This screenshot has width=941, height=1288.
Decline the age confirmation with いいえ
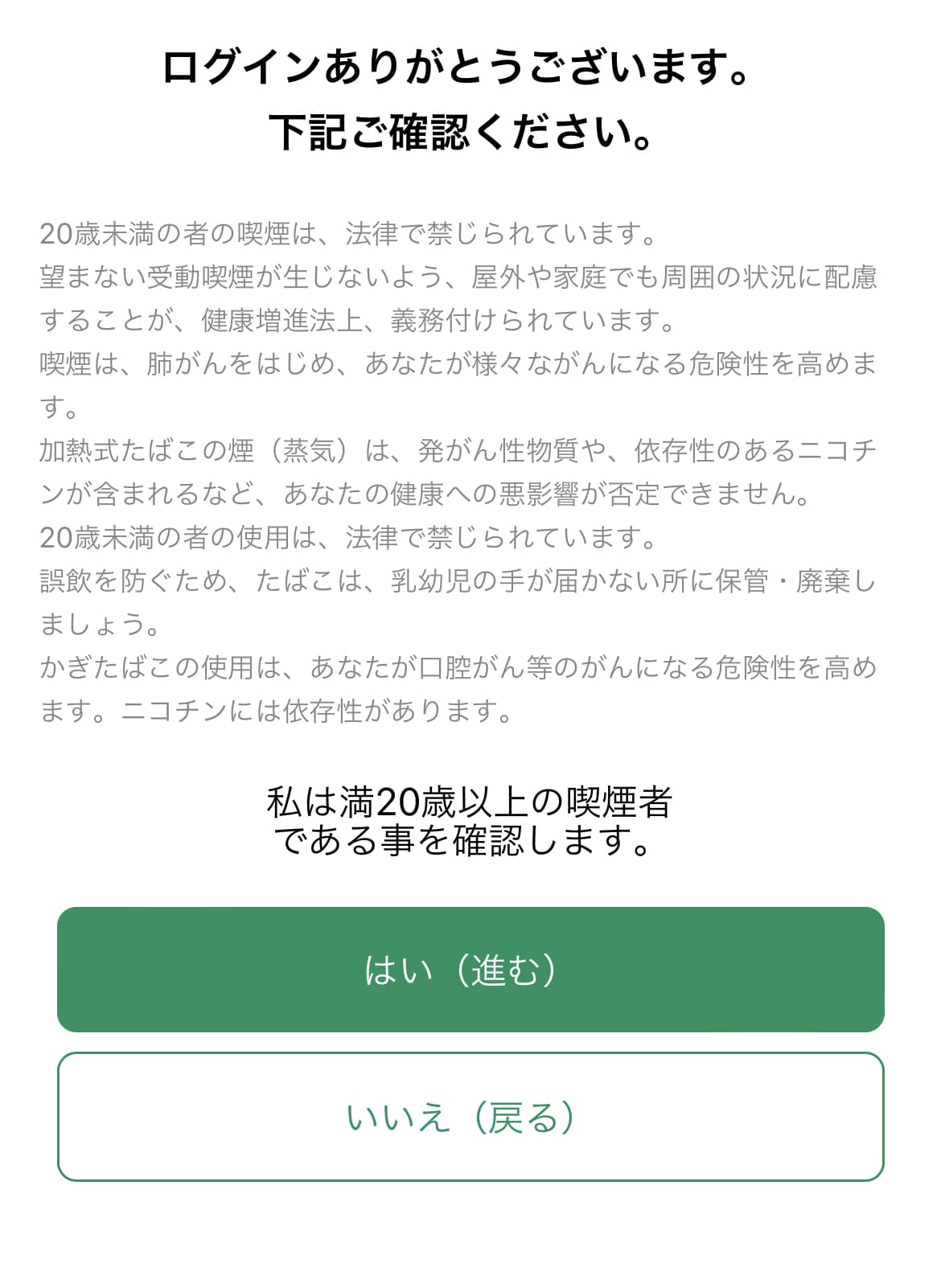[x=470, y=1118]
